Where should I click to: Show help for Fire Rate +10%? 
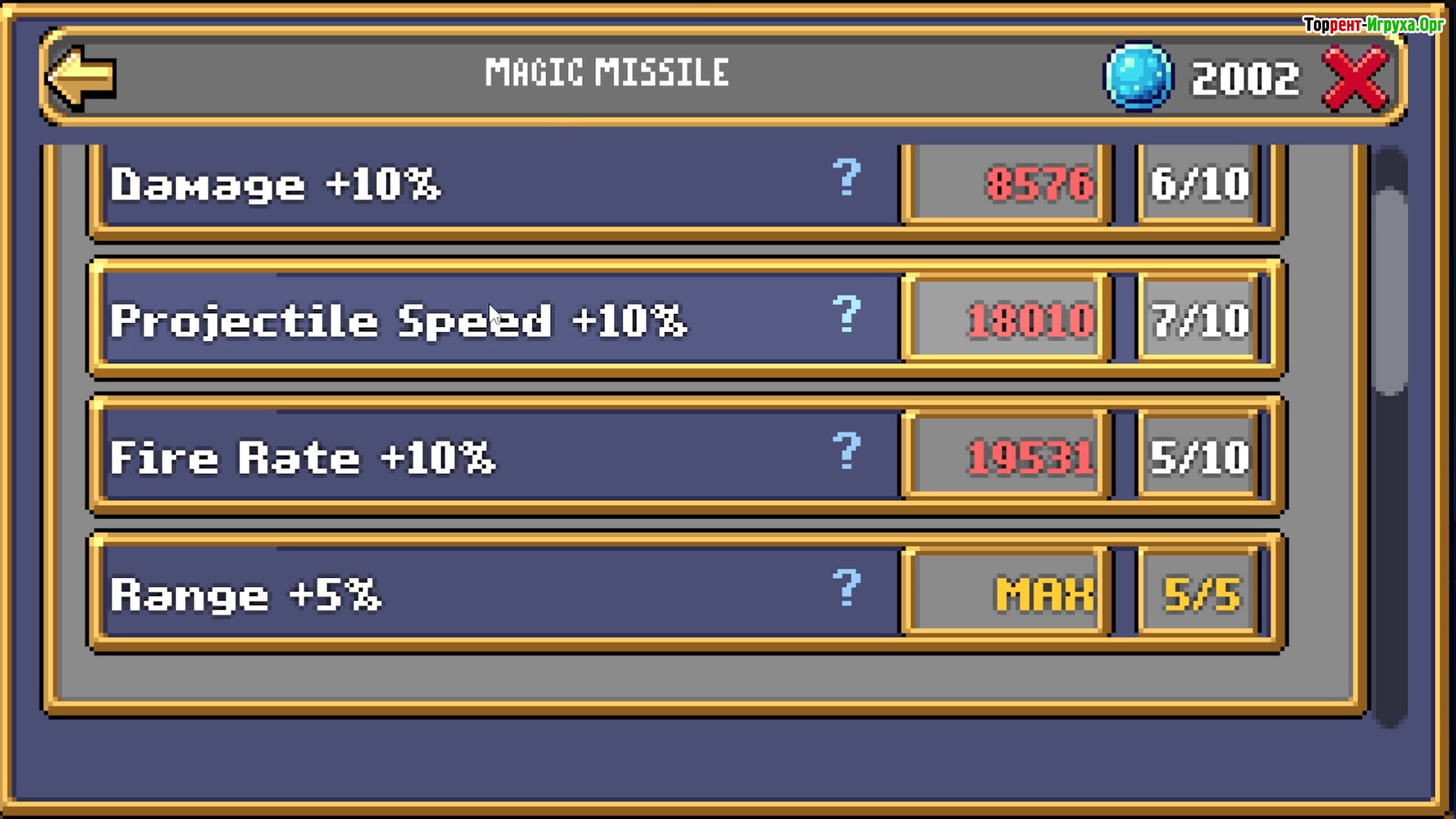(x=846, y=452)
